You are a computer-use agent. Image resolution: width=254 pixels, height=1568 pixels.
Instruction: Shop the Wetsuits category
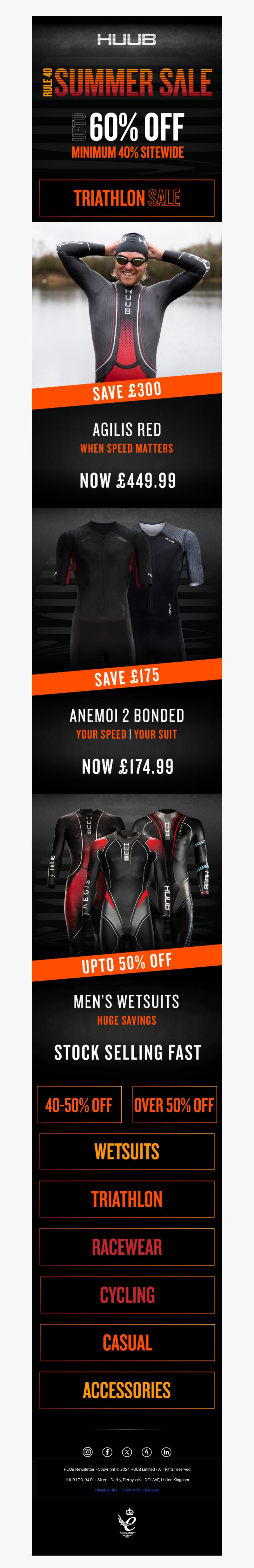[126, 1152]
